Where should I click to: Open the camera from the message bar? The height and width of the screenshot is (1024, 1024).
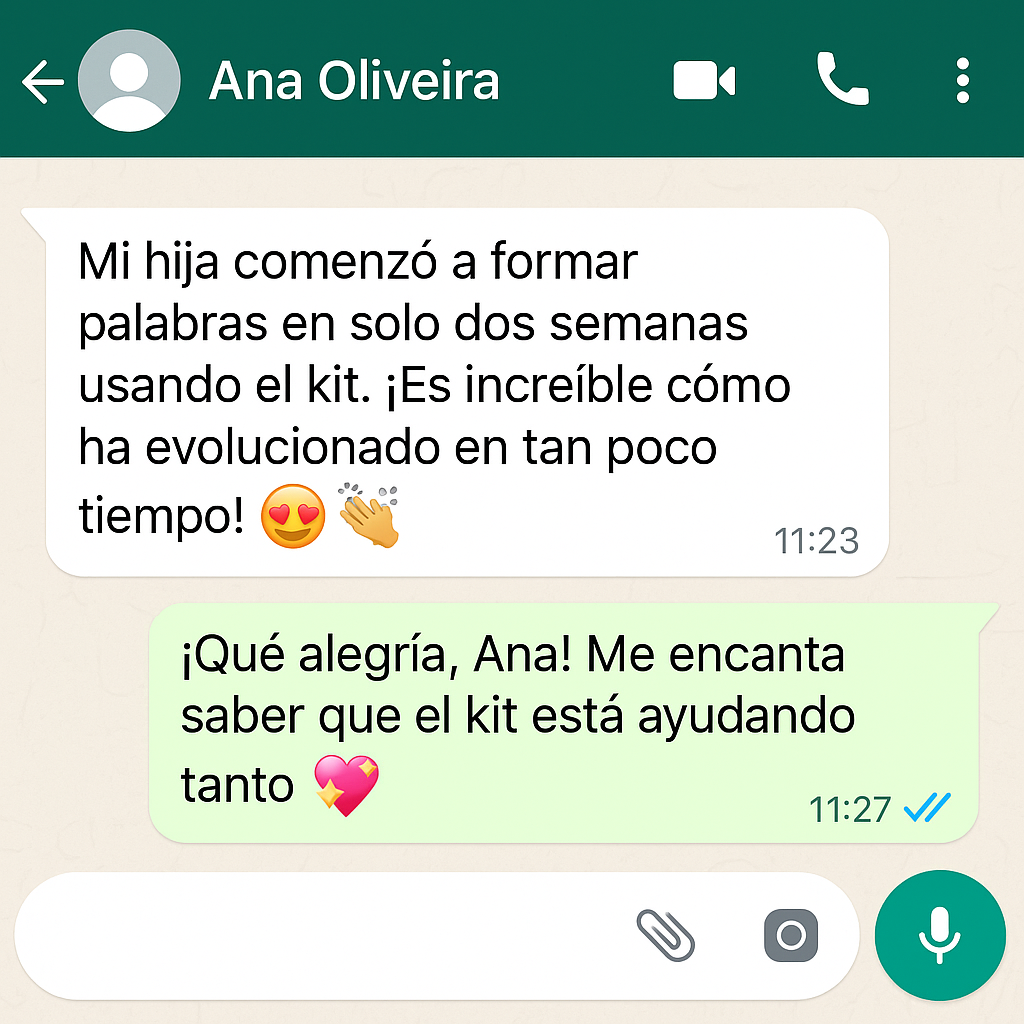[791, 936]
